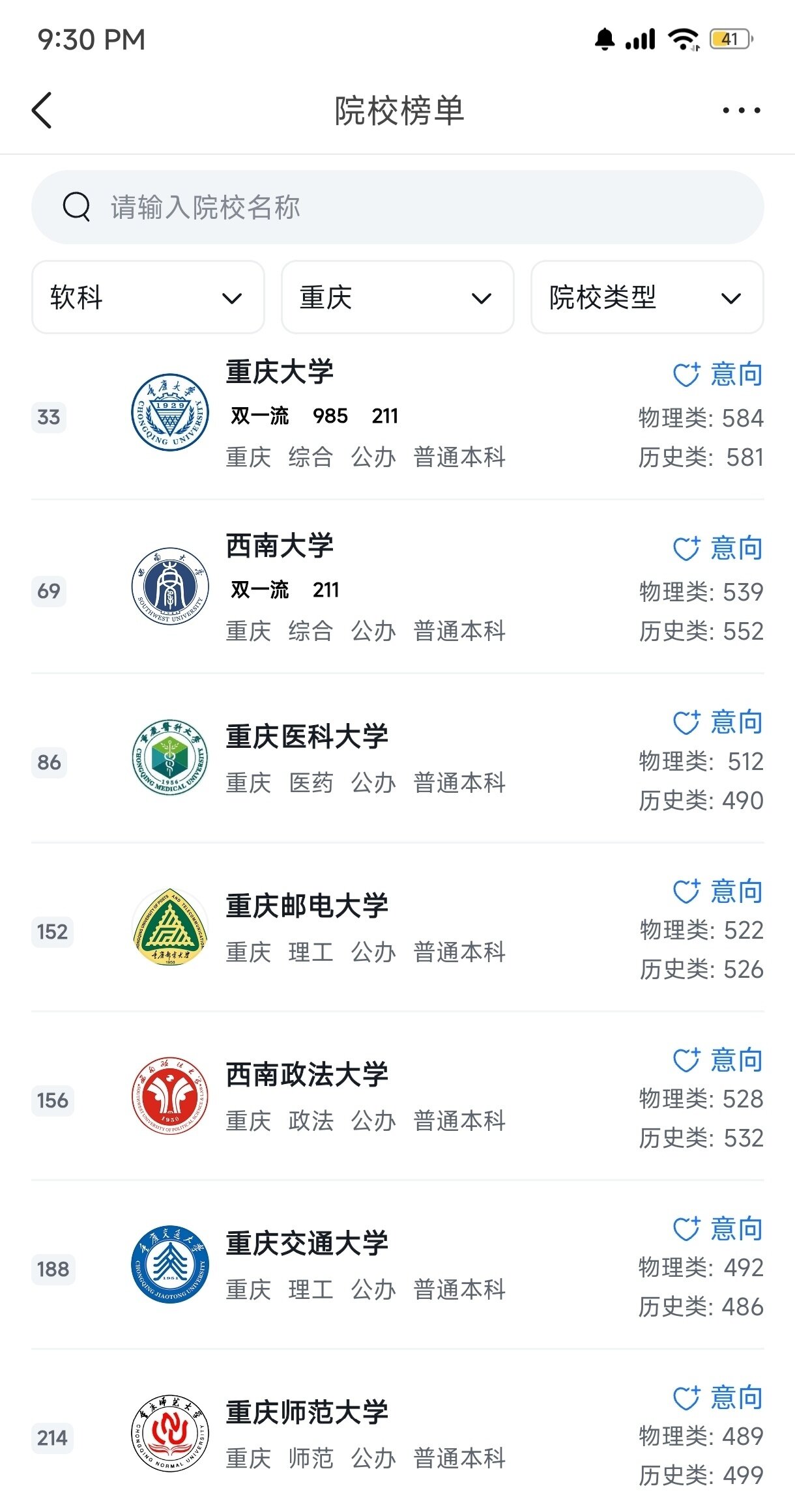
Task: Add 西南大学 to 意向
Action: [717, 548]
